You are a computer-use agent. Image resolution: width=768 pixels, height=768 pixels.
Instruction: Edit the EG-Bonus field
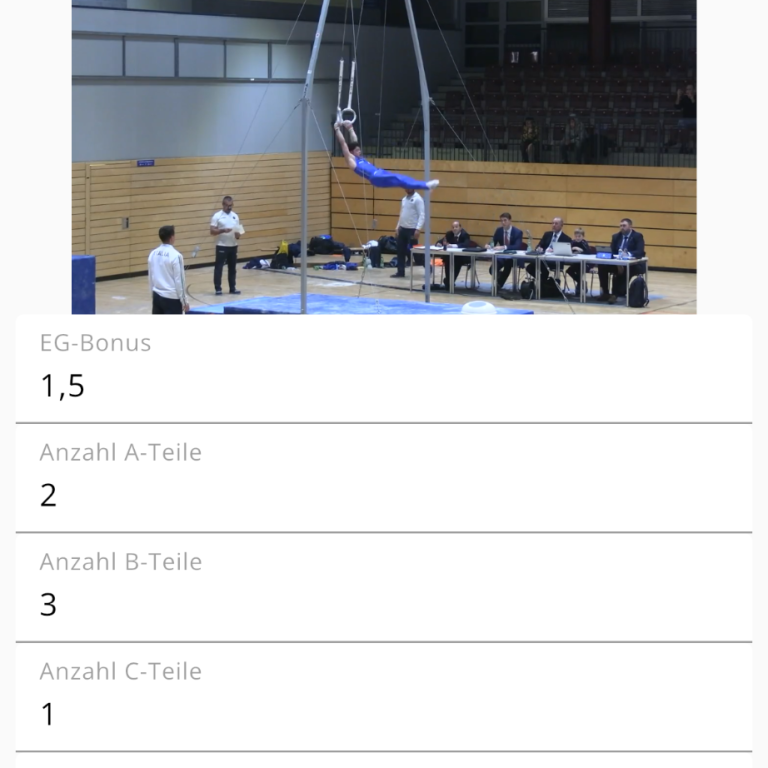[x=384, y=385]
